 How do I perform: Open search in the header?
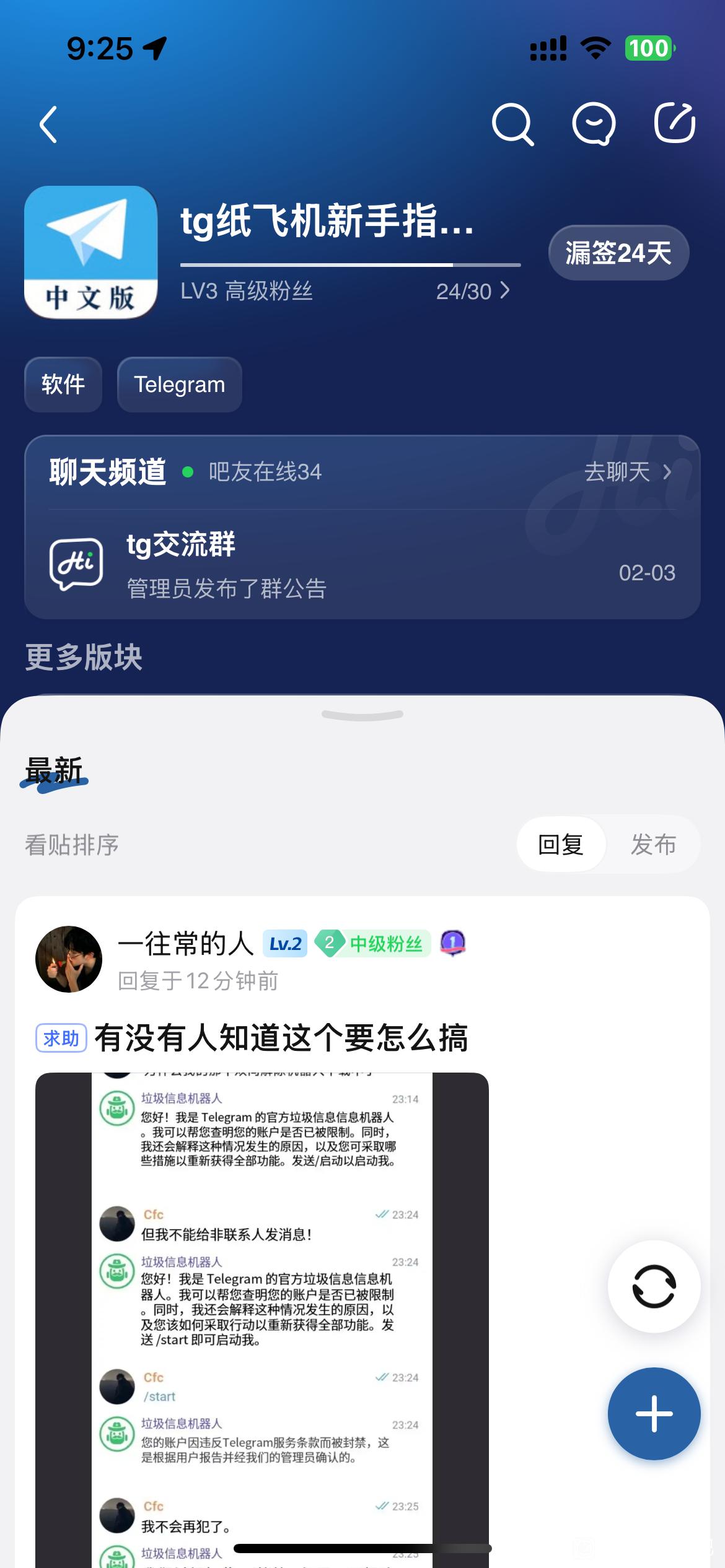coord(512,124)
